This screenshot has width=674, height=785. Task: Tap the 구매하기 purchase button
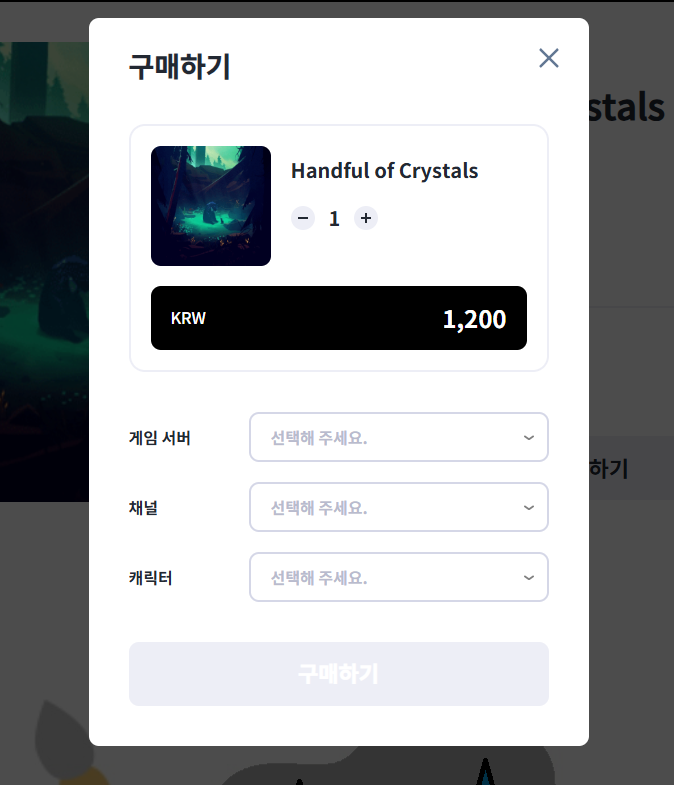(338, 674)
